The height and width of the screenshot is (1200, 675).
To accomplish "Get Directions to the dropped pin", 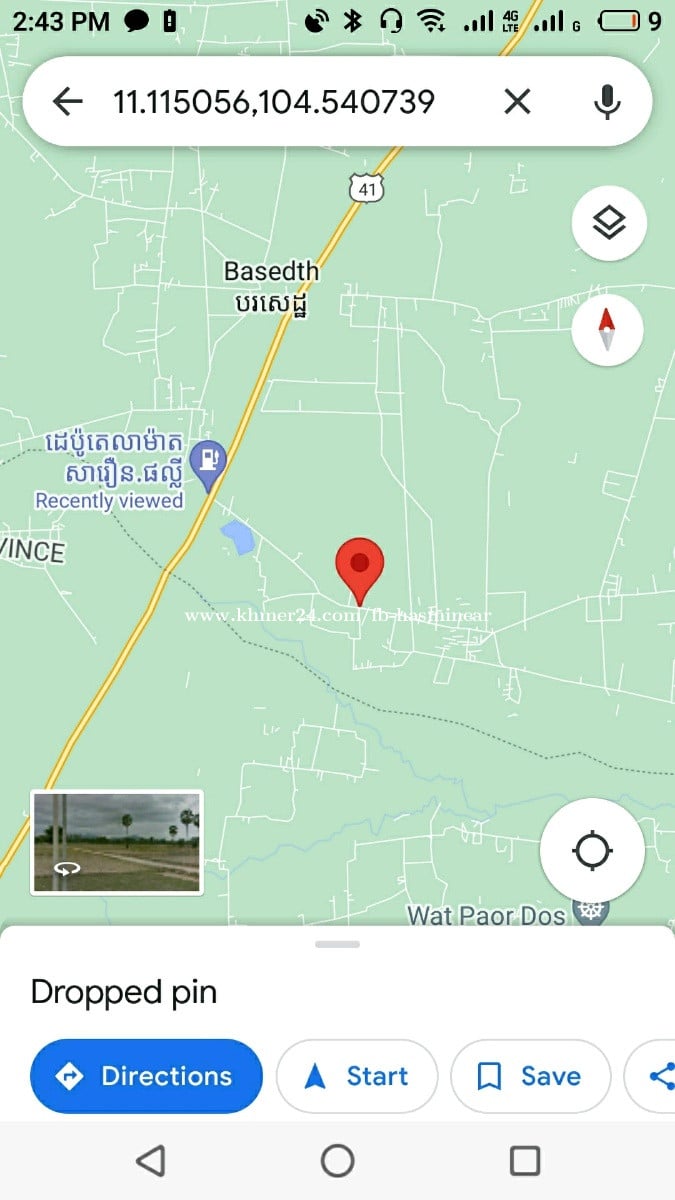I will 146,1076.
